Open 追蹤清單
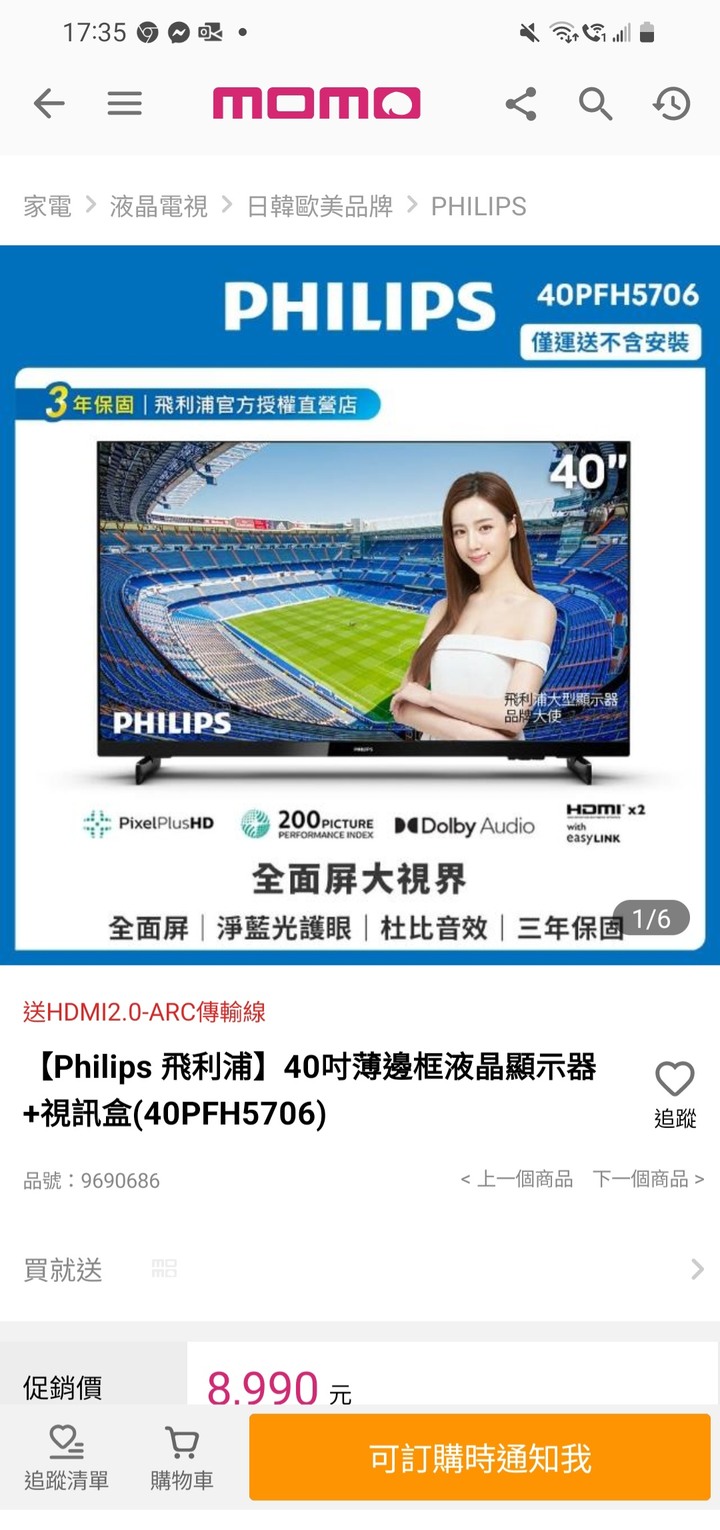Screen dimensions: 720x1530 click(x=66, y=1458)
